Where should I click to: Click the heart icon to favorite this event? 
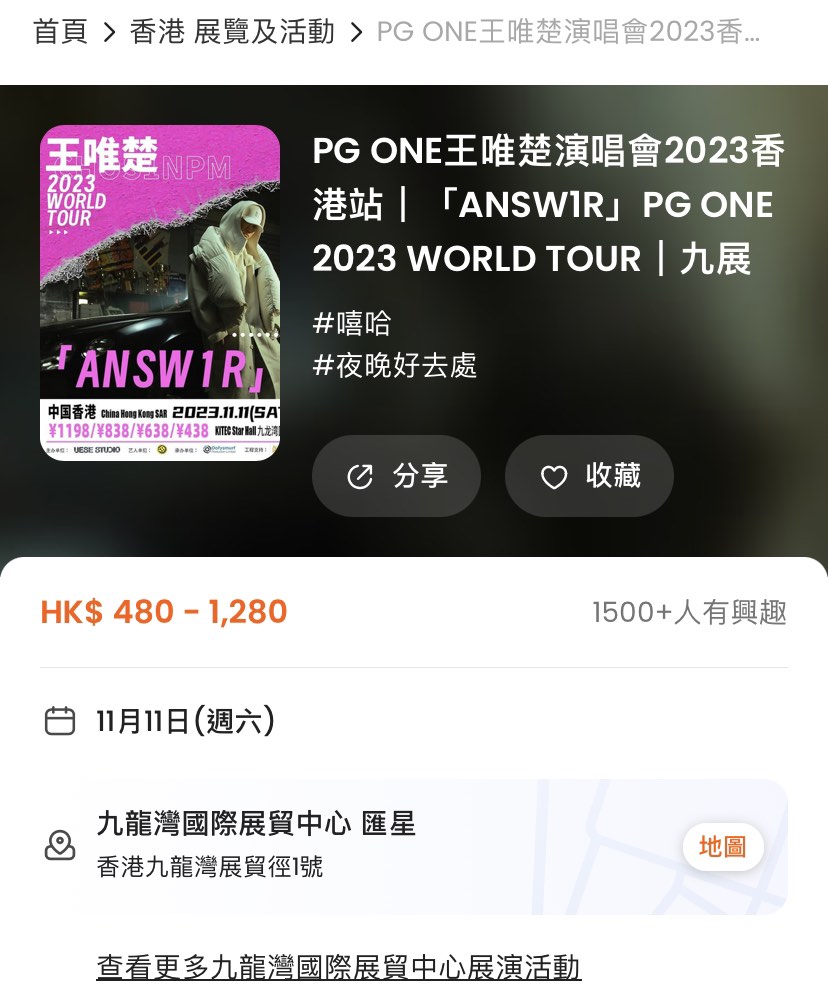[x=553, y=476]
